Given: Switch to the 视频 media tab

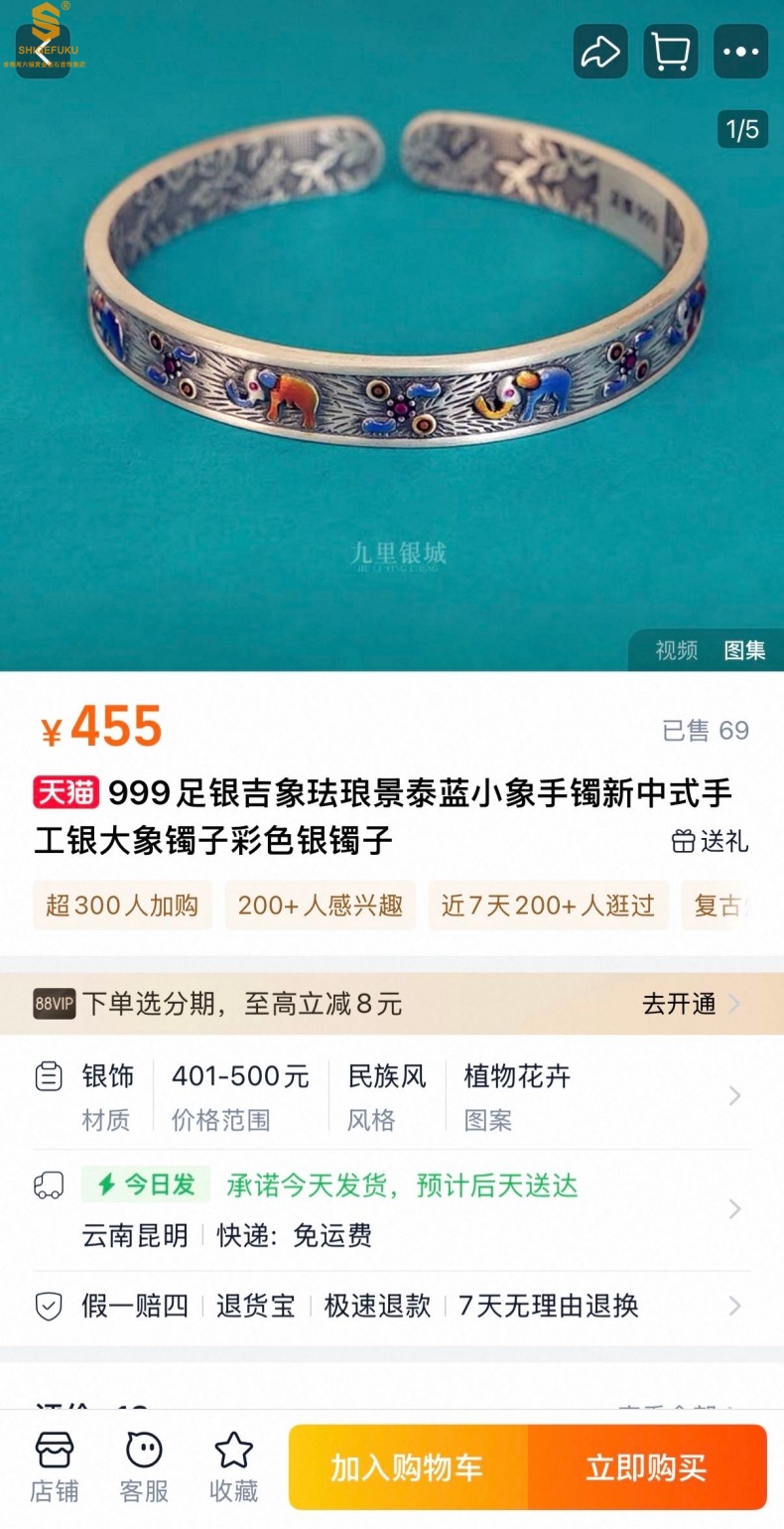Looking at the screenshot, I should [x=676, y=650].
